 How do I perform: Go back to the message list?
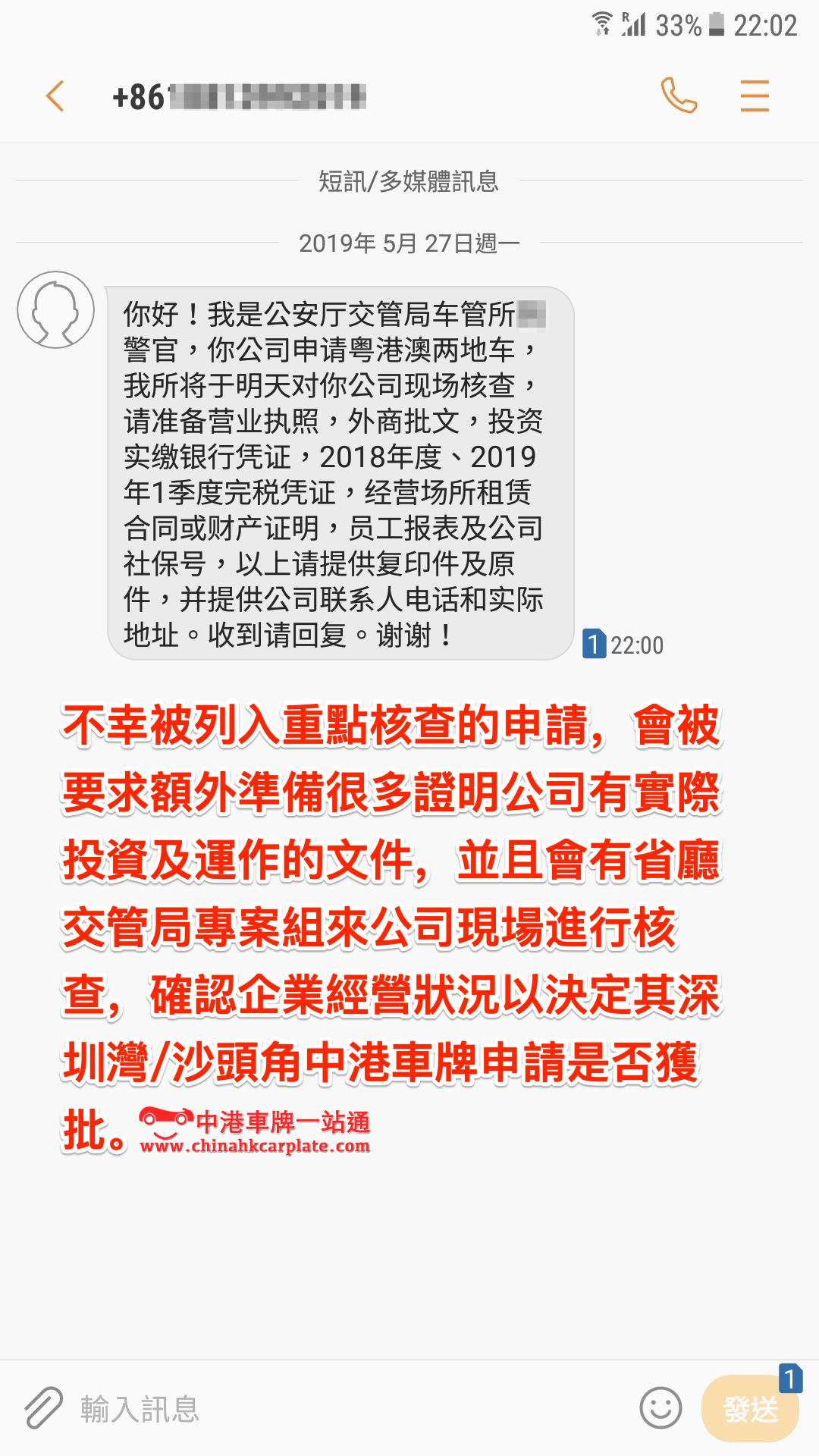(55, 96)
